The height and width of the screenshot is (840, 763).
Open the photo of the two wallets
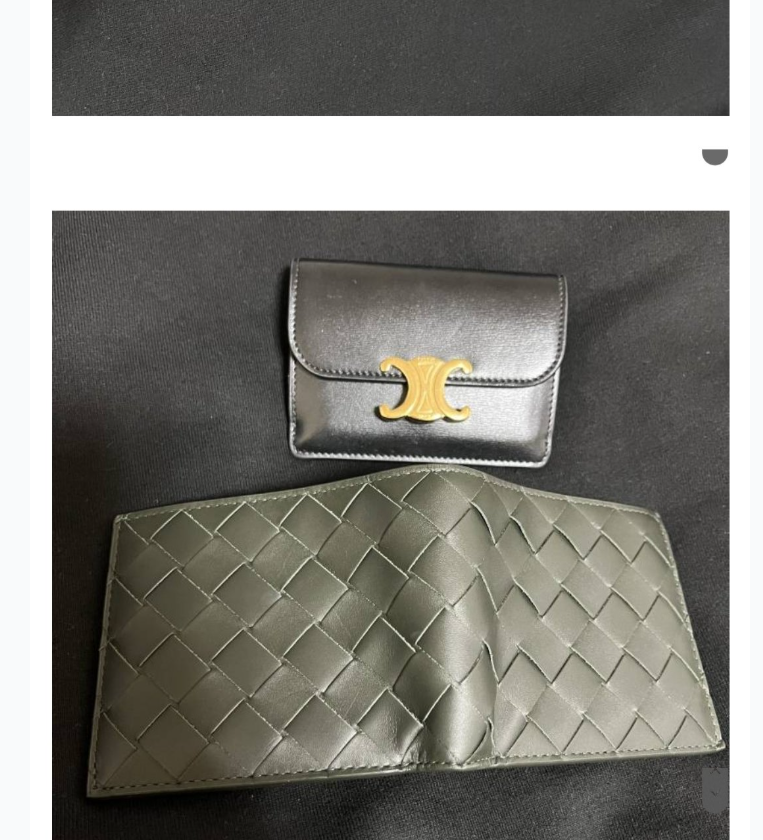tap(390, 520)
